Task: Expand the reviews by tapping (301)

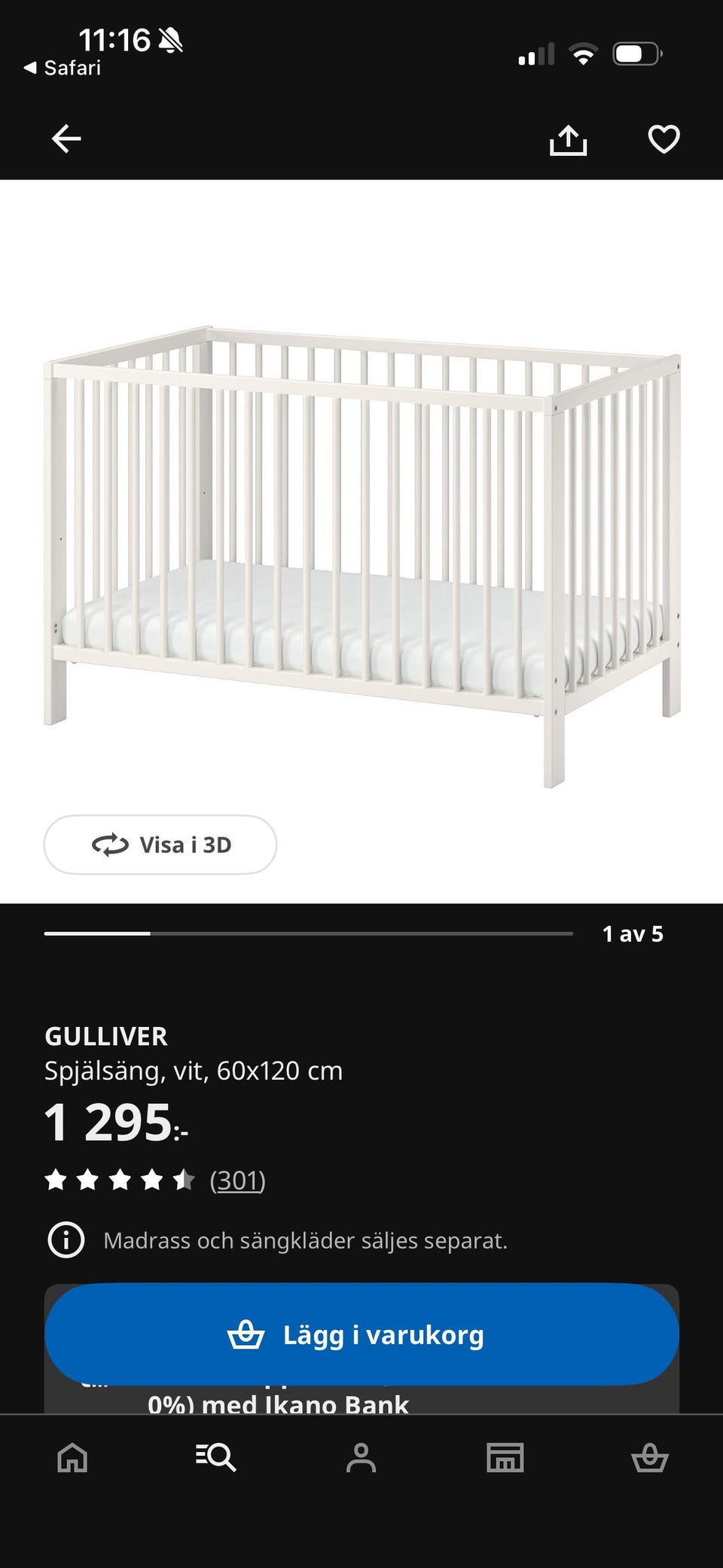Action: click(237, 1181)
